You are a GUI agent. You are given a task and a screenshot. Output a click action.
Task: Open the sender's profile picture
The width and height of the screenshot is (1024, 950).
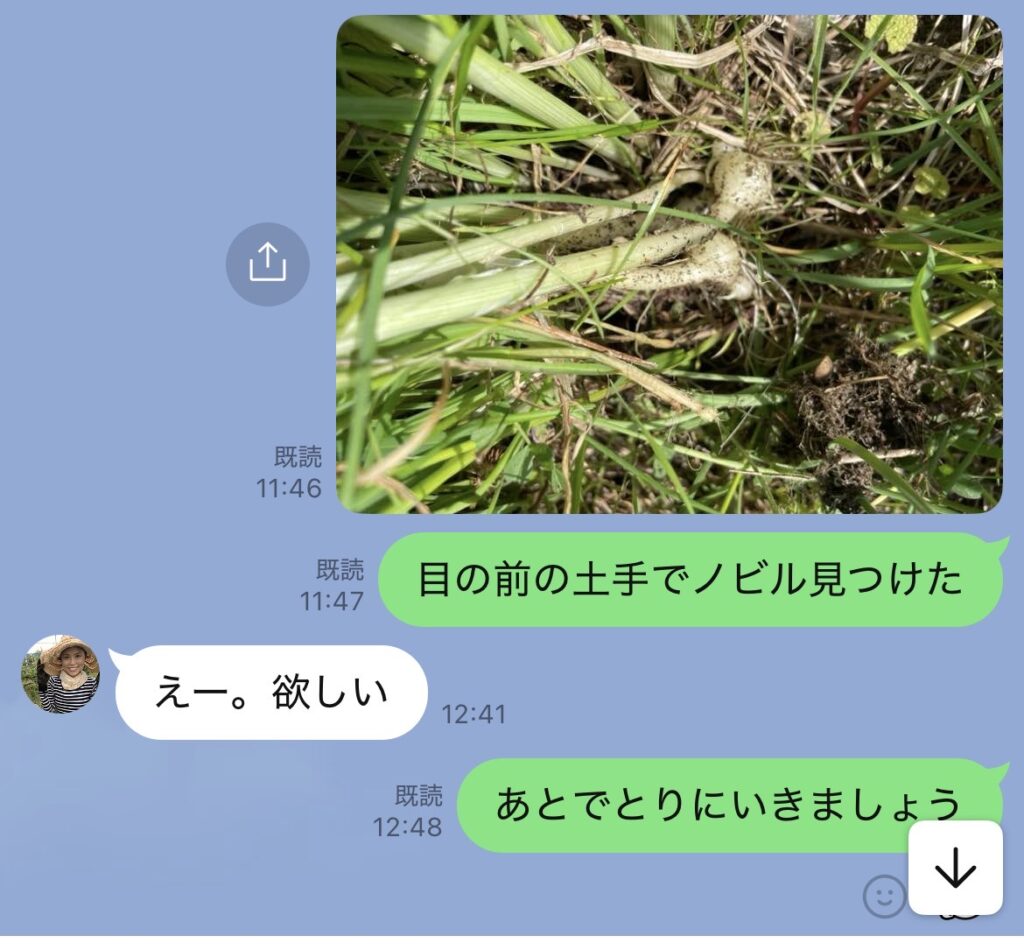coord(61,675)
